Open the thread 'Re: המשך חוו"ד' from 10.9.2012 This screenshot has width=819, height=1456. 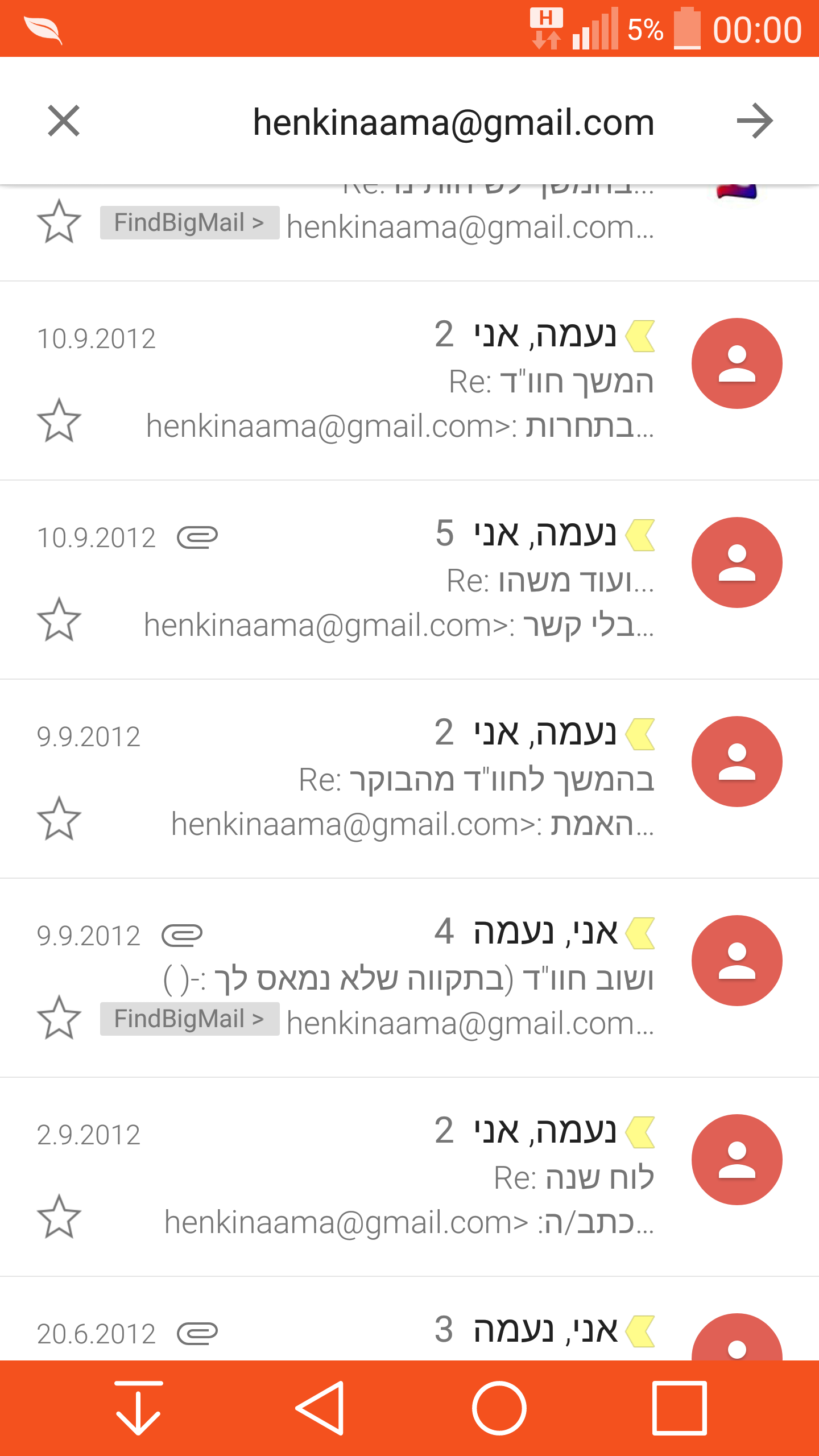(x=398, y=381)
